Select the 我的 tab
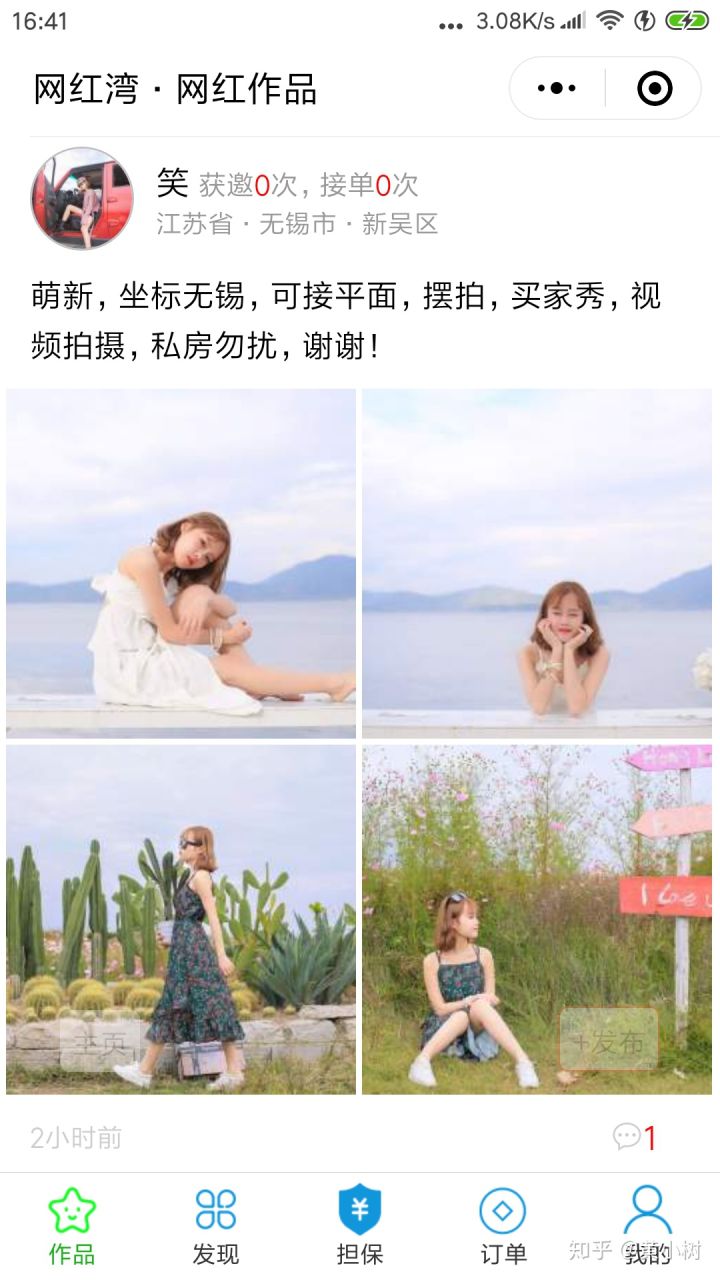Viewport: 720px width, 1280px height. point(647,1225)
